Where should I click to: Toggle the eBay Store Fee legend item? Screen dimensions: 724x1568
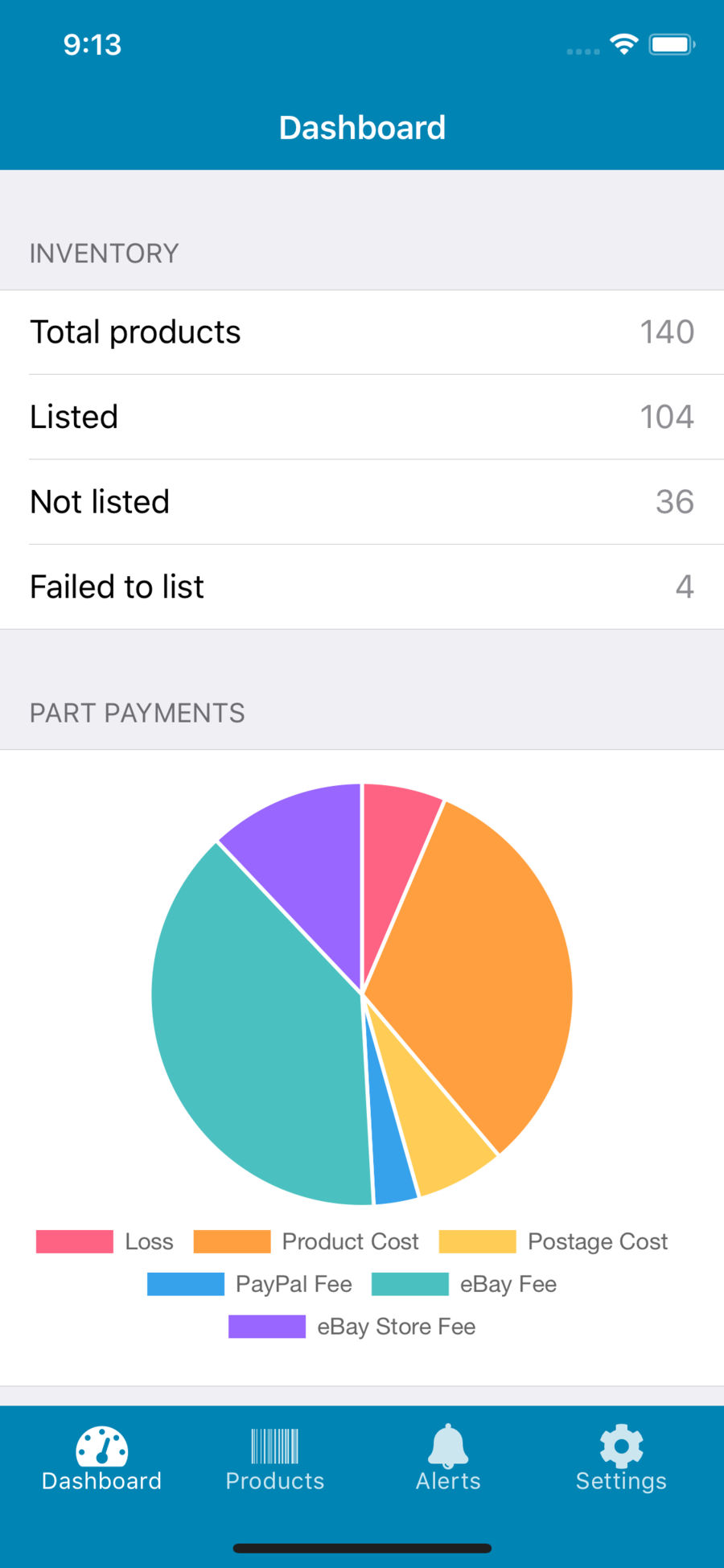[x=352, y=1327]
